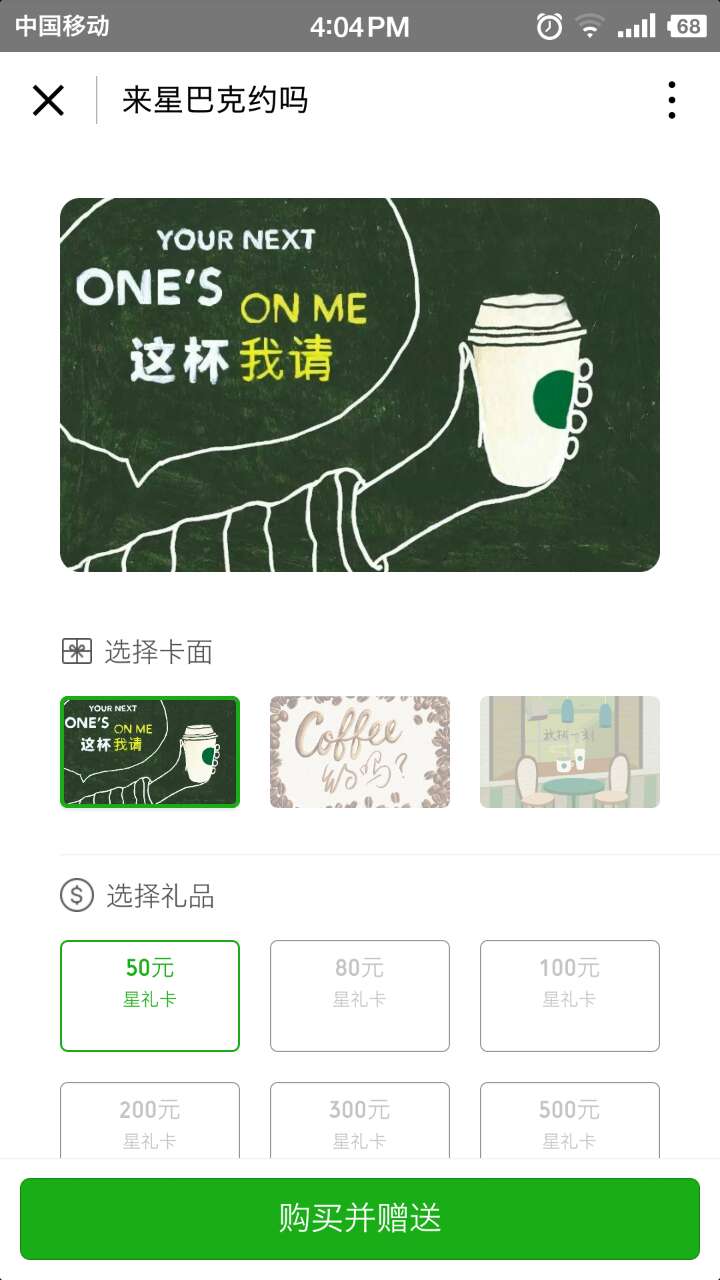Screen dimensions: 720x1280
Task: Choose the Coffee 约吗 card design
Action: 360,752
